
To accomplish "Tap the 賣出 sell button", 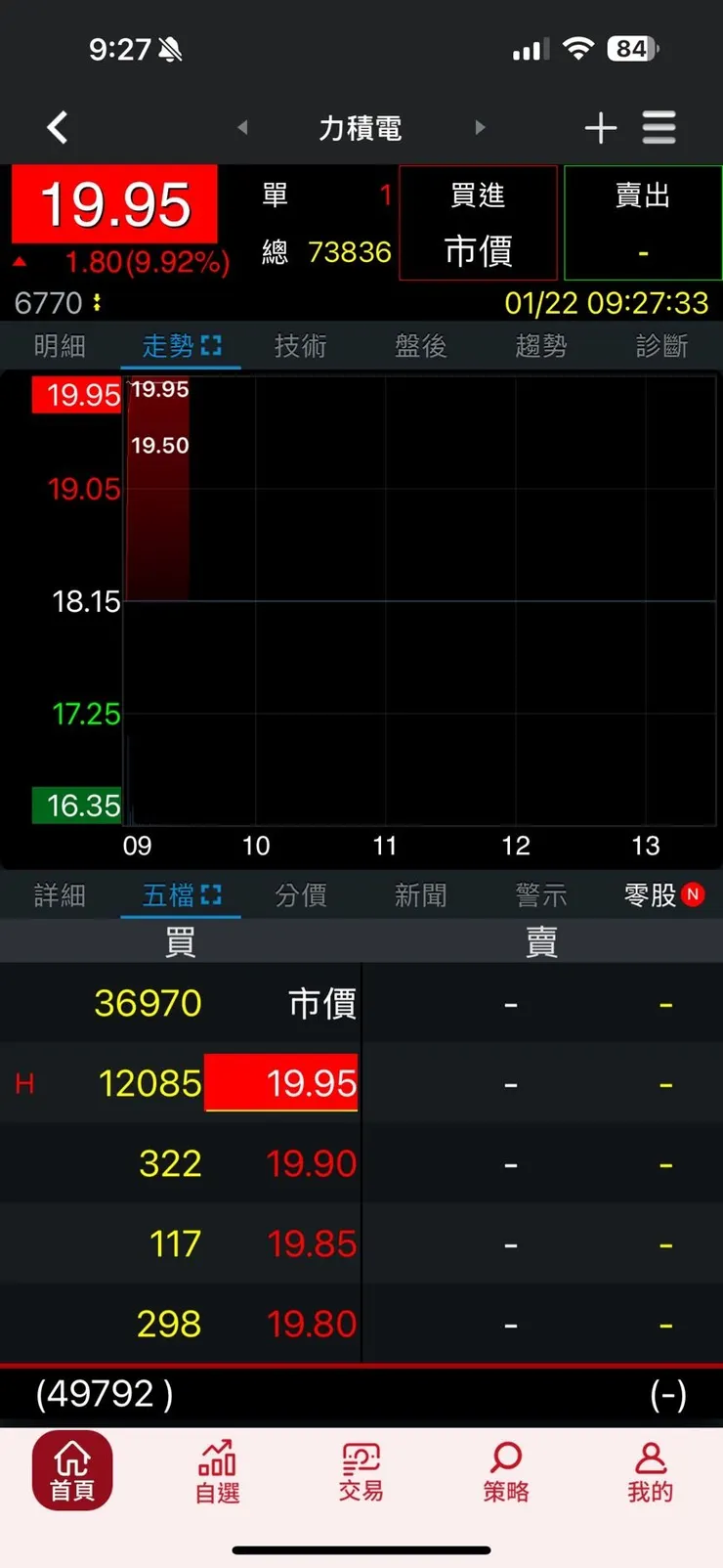I will coord(642,223).
